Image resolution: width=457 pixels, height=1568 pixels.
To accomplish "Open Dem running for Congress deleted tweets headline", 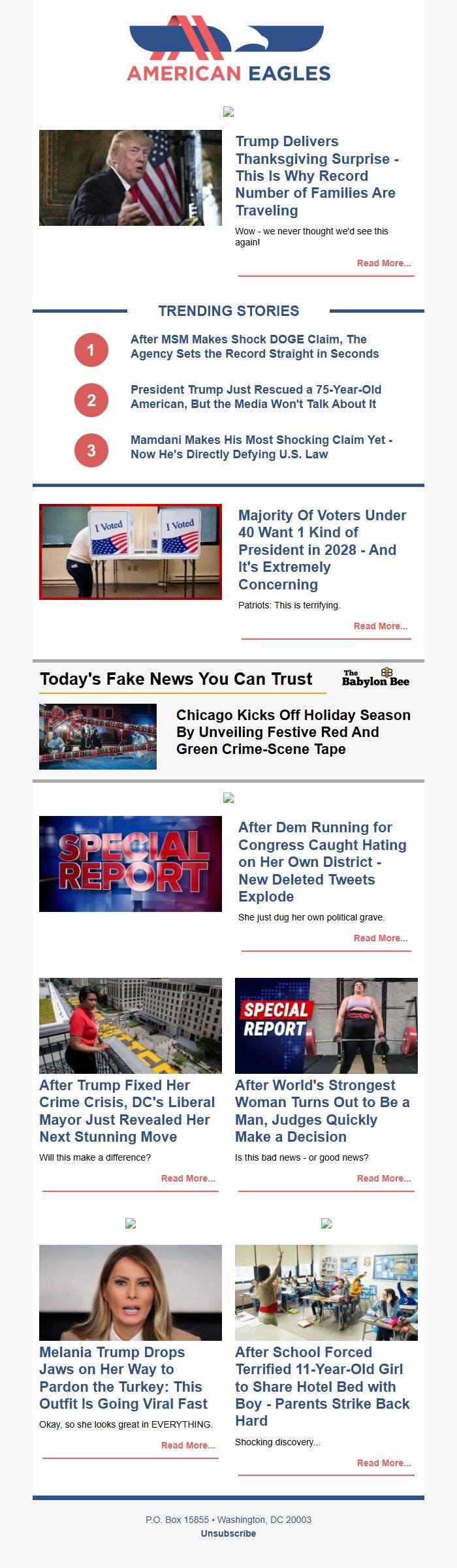I will tap(322, 862).
